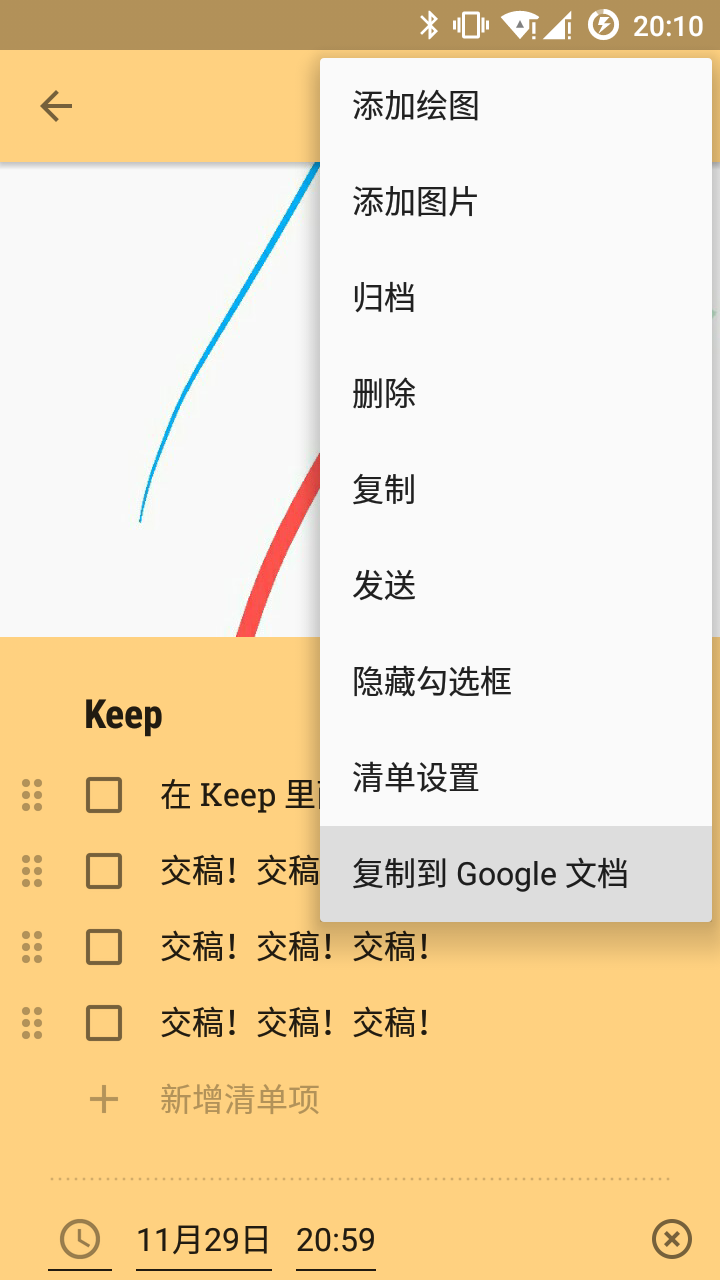Select 添加绘图 from the menu

[416, 106]
